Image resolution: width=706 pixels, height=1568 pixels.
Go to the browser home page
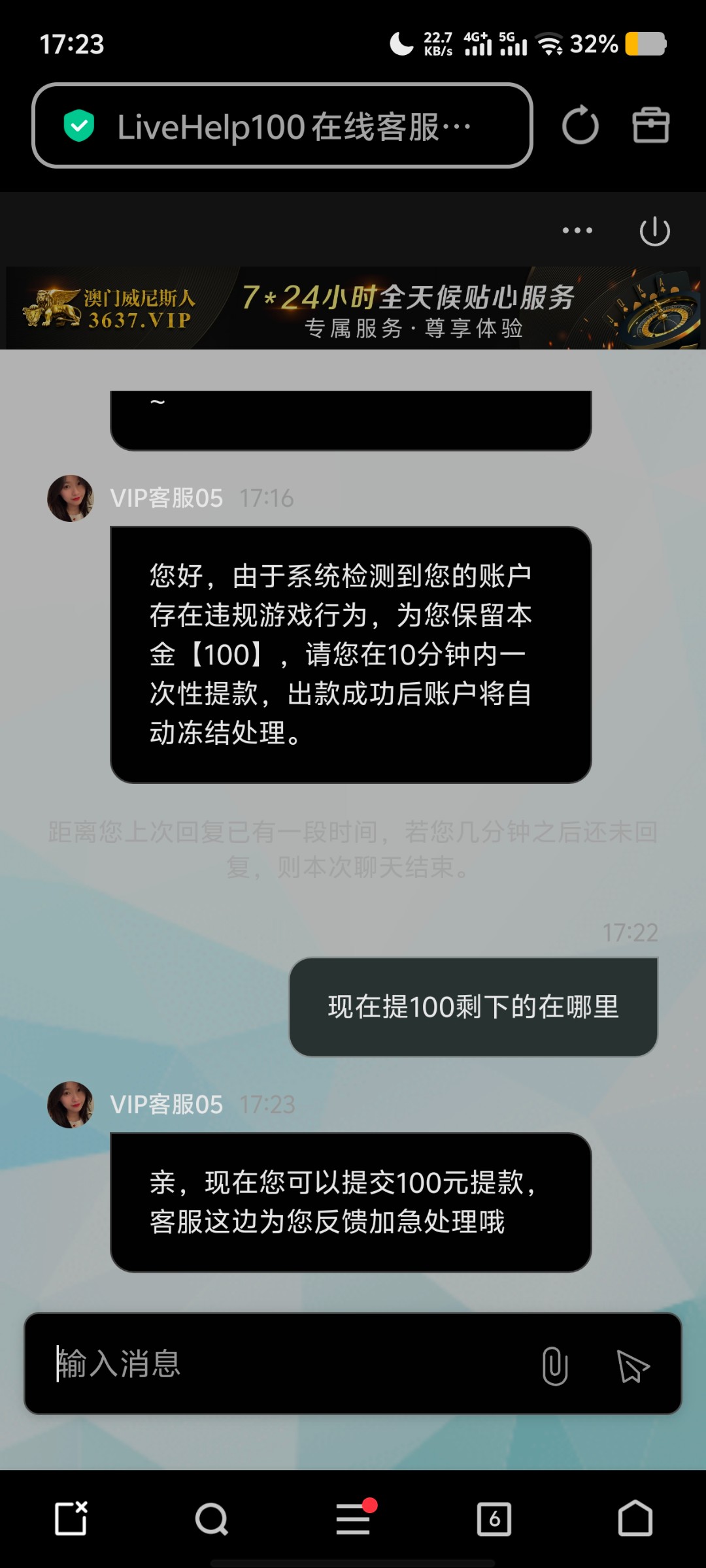click(x=635, y=1518)
